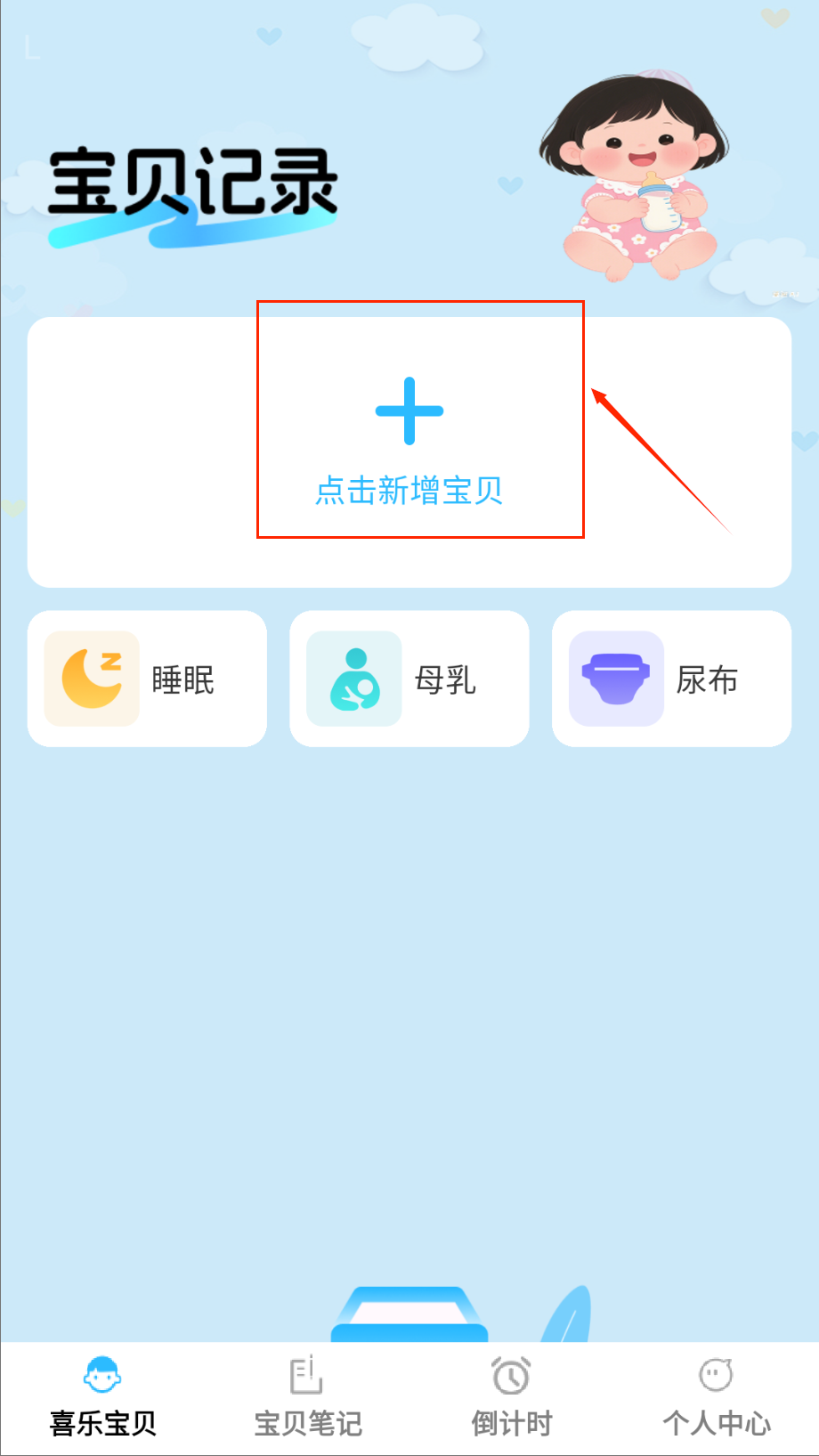
Task: Open the 尿布 diaper record
Action: coord(671,679)
